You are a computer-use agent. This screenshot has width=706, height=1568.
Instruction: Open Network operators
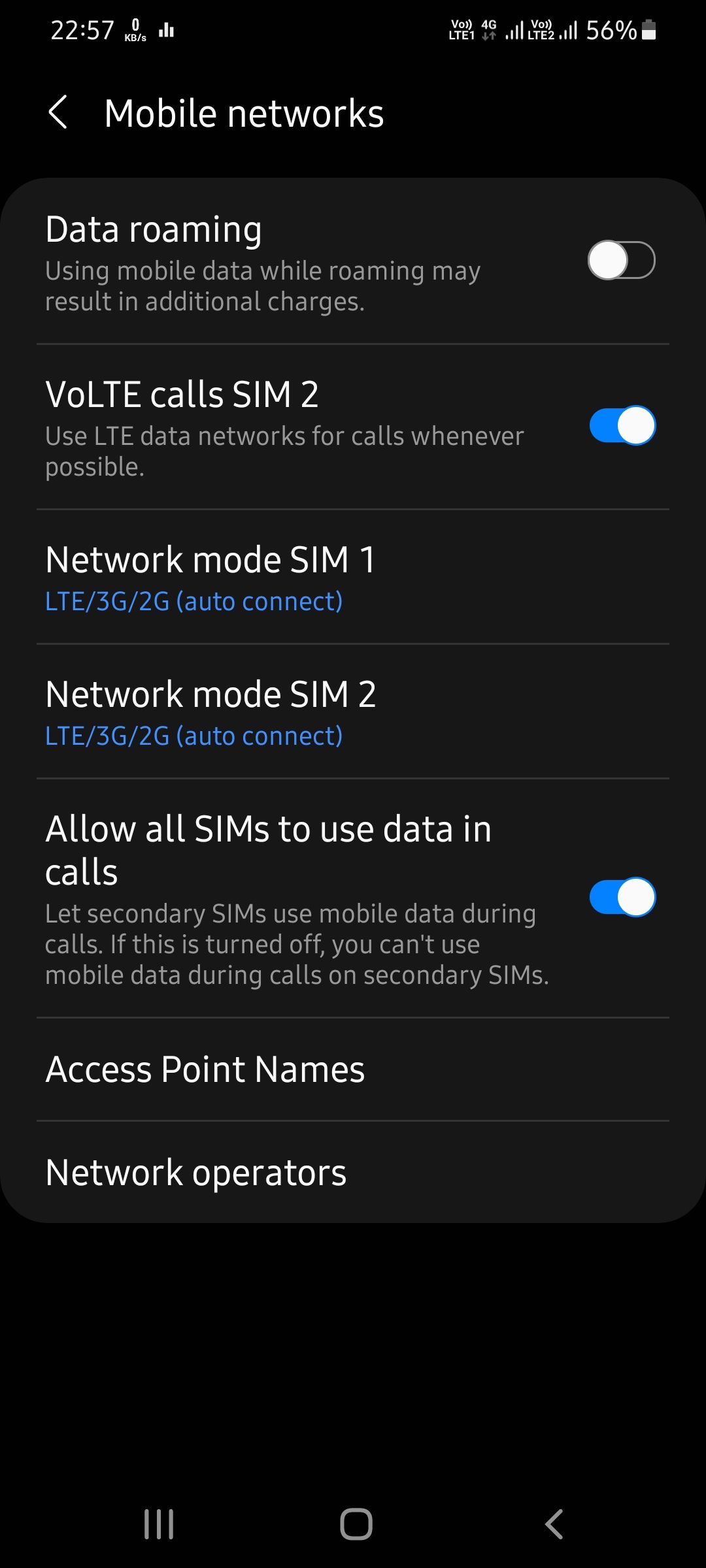point(353,1173)
